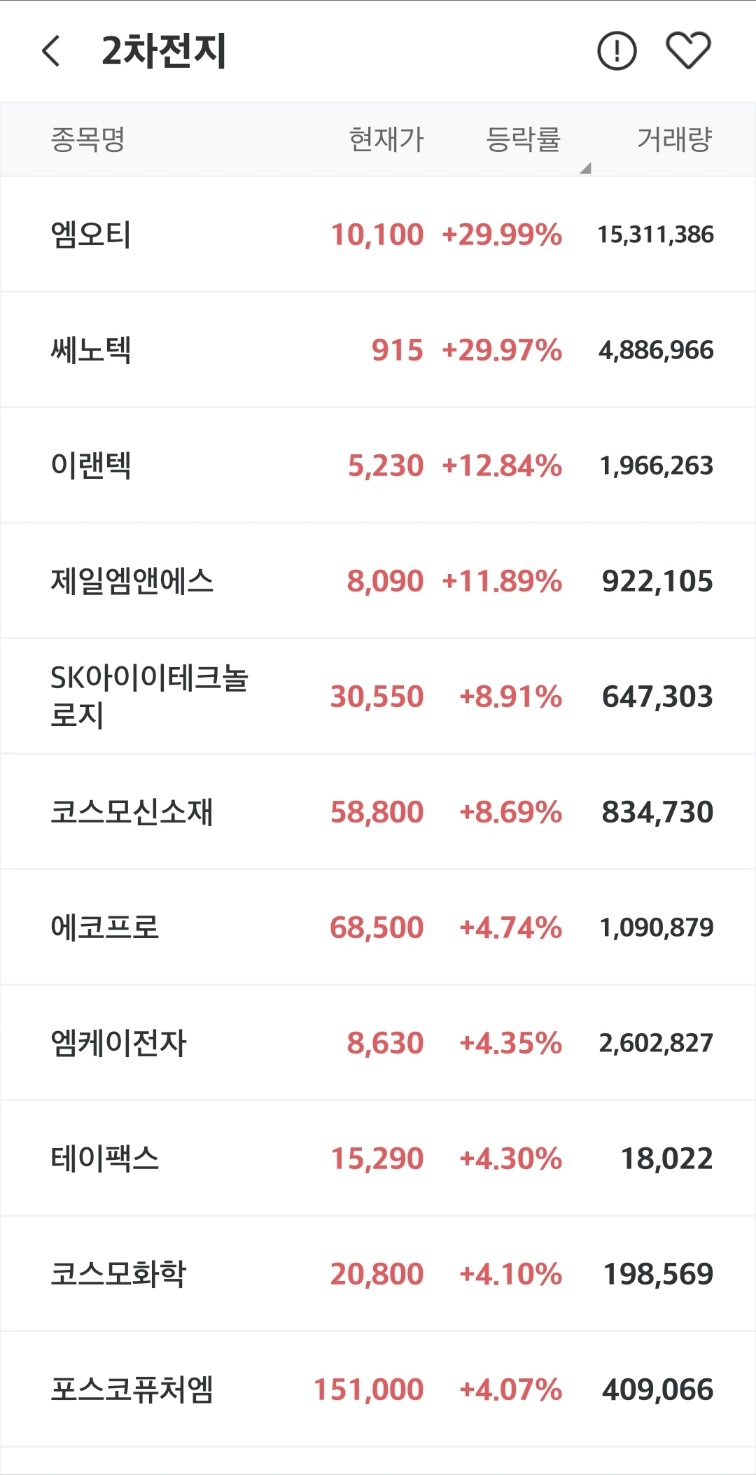
Task: View details for 이랜텍
Action: (378, 466)
